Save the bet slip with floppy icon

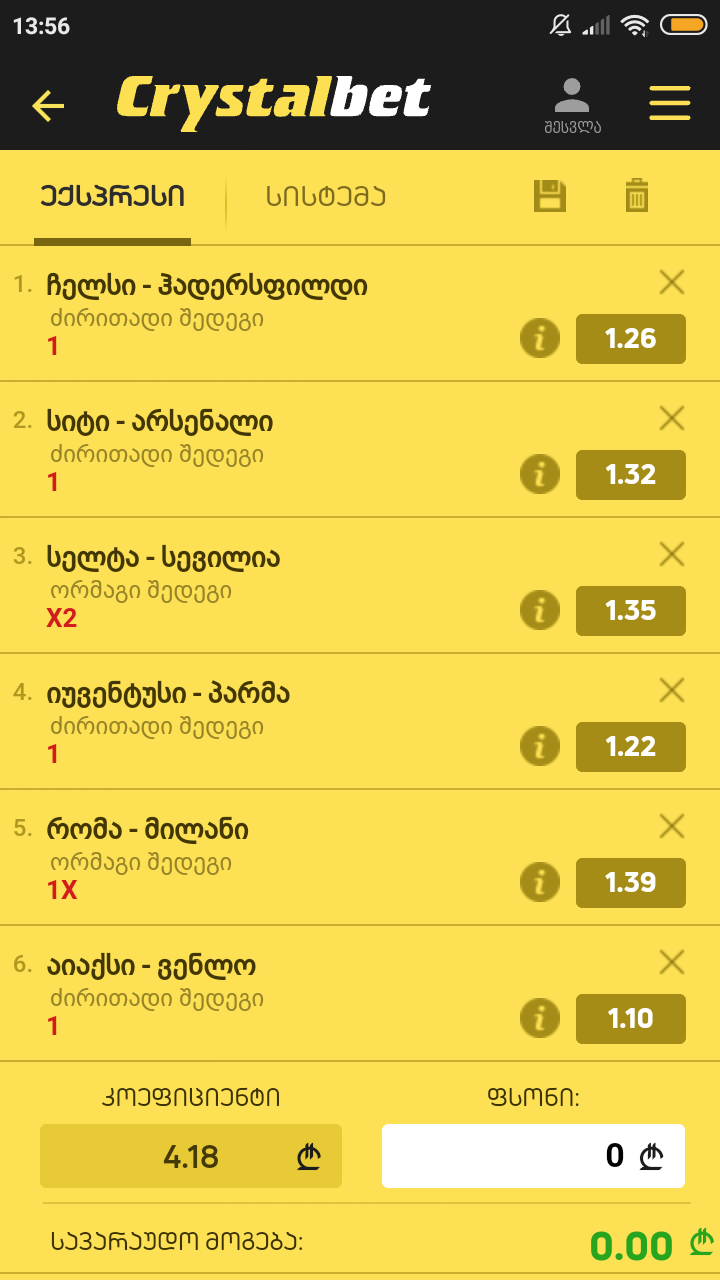[550, 196]
